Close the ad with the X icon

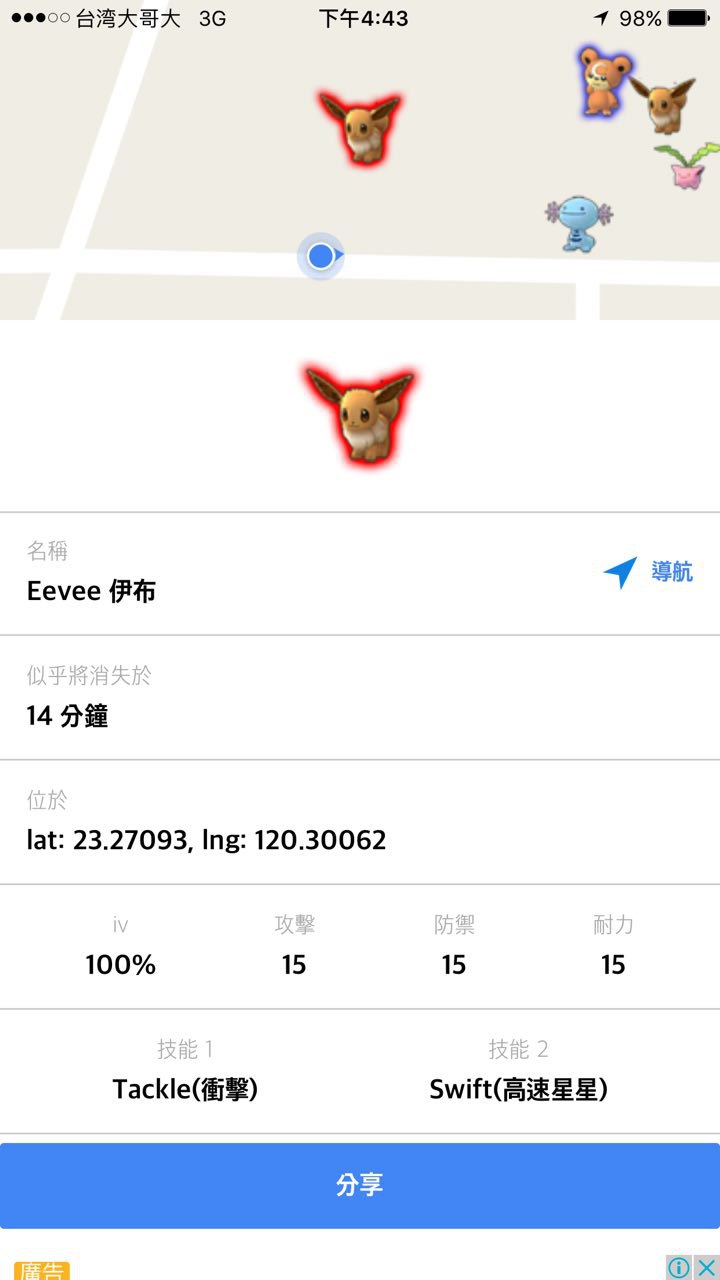[706, 1268]
